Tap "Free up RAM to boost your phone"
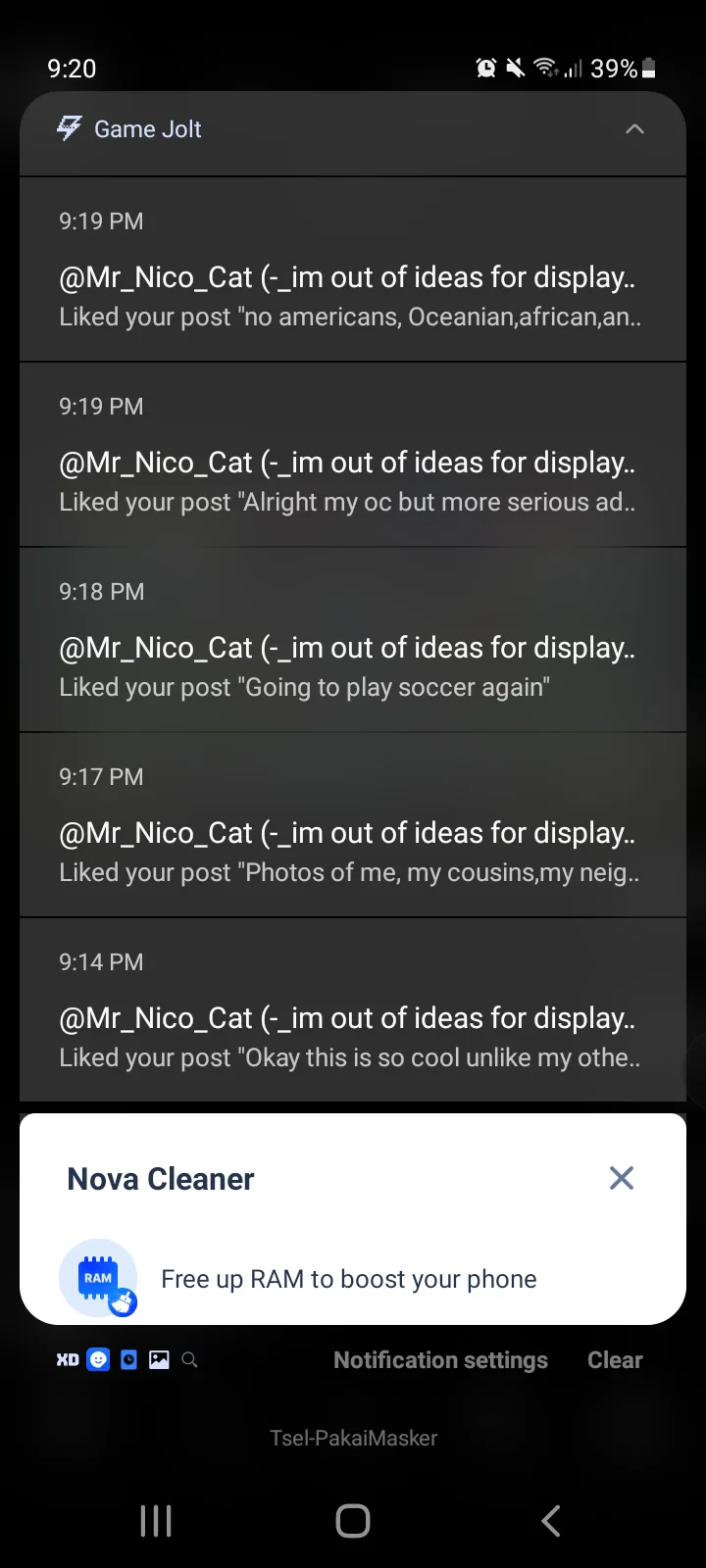This screenshot has height=1568, width=706. [x=348, y=1279]
